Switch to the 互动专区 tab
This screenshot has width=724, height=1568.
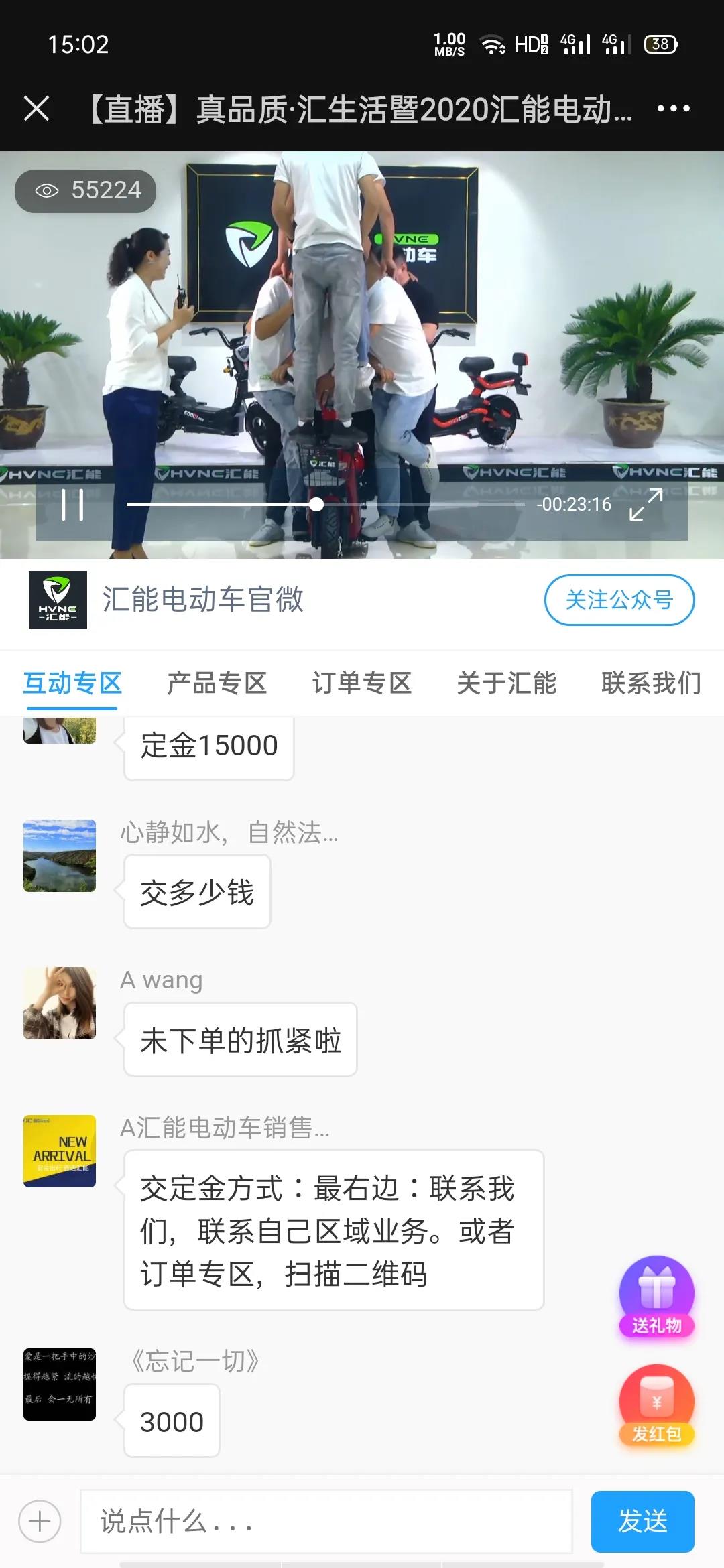click(x=72, y=683)
